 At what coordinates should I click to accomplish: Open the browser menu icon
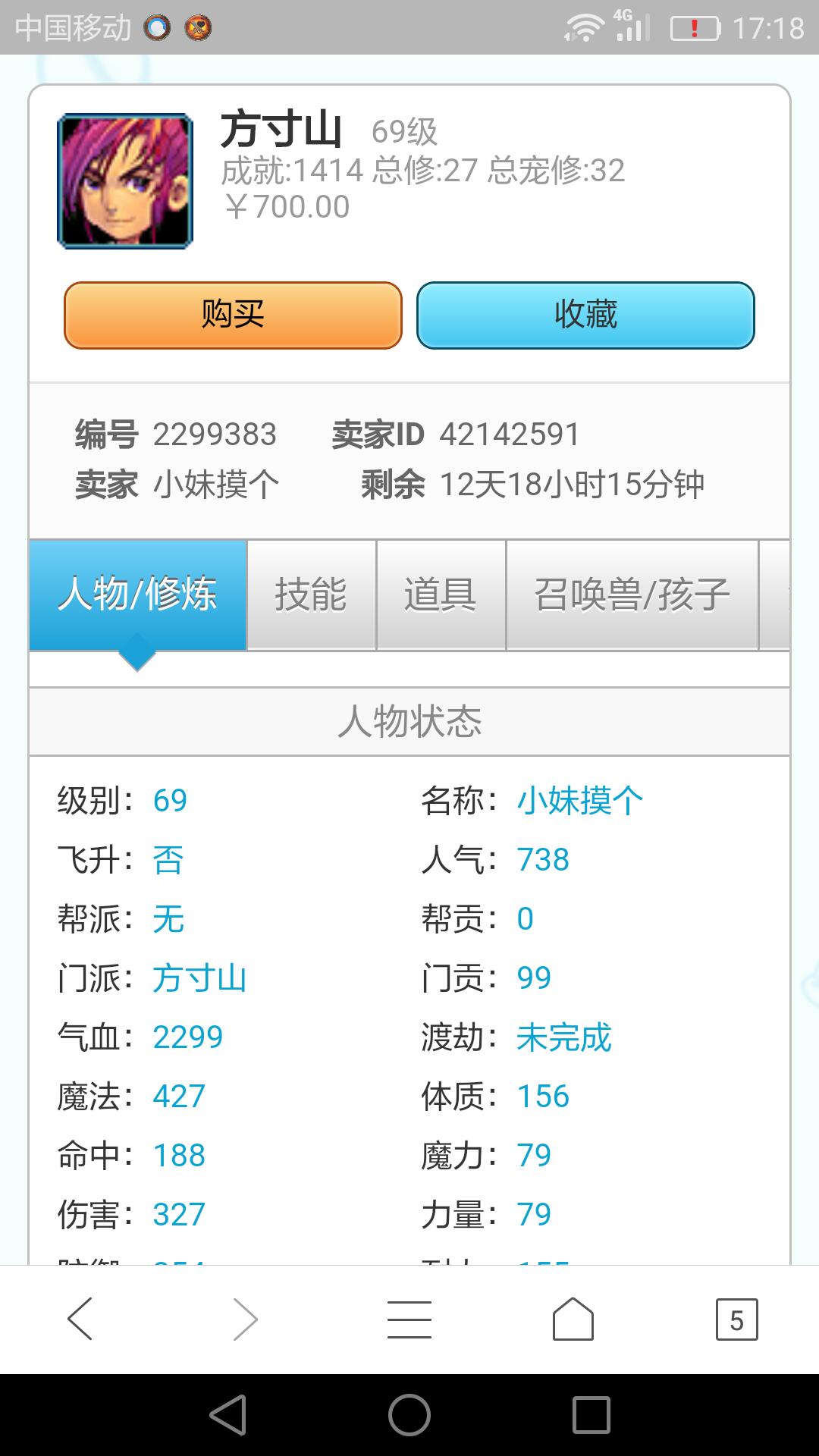[409, 1319]
